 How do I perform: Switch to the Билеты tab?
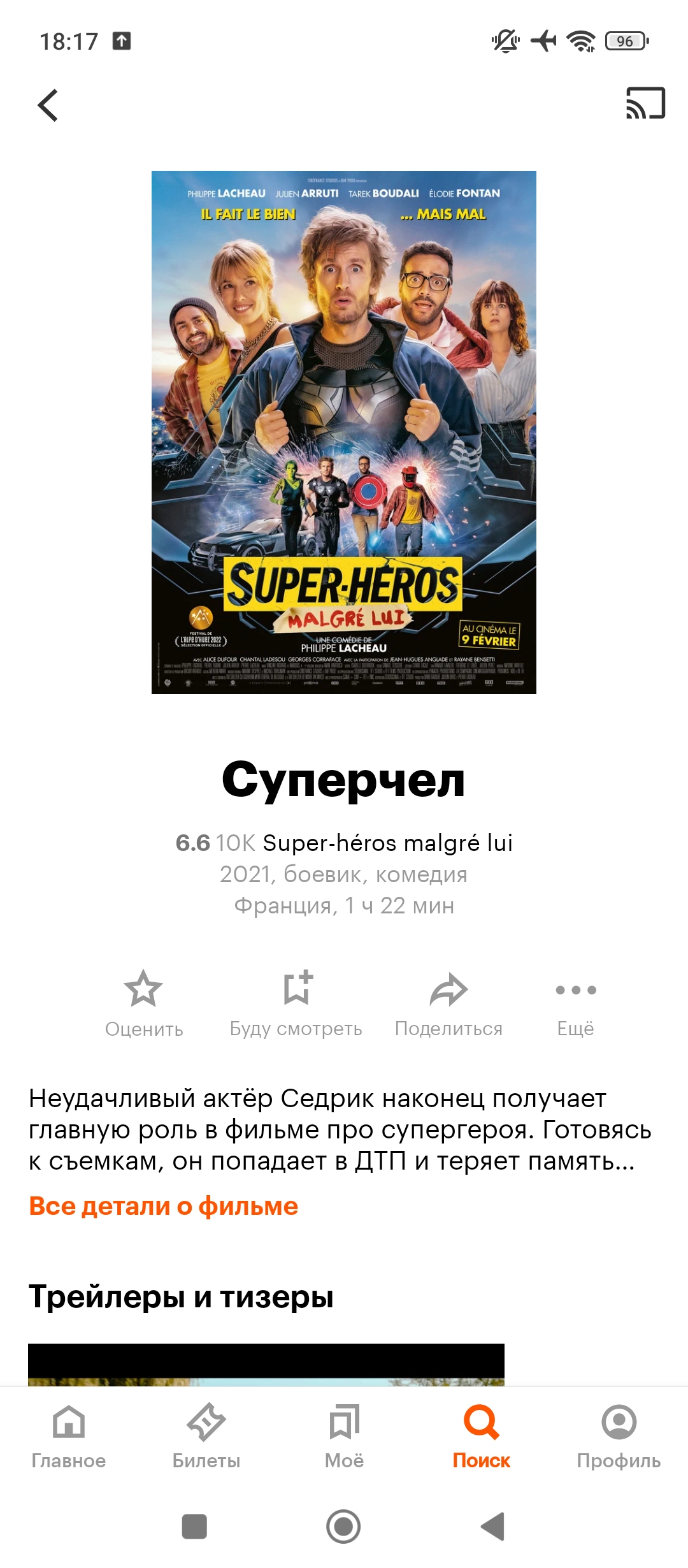coord(206,1435)
